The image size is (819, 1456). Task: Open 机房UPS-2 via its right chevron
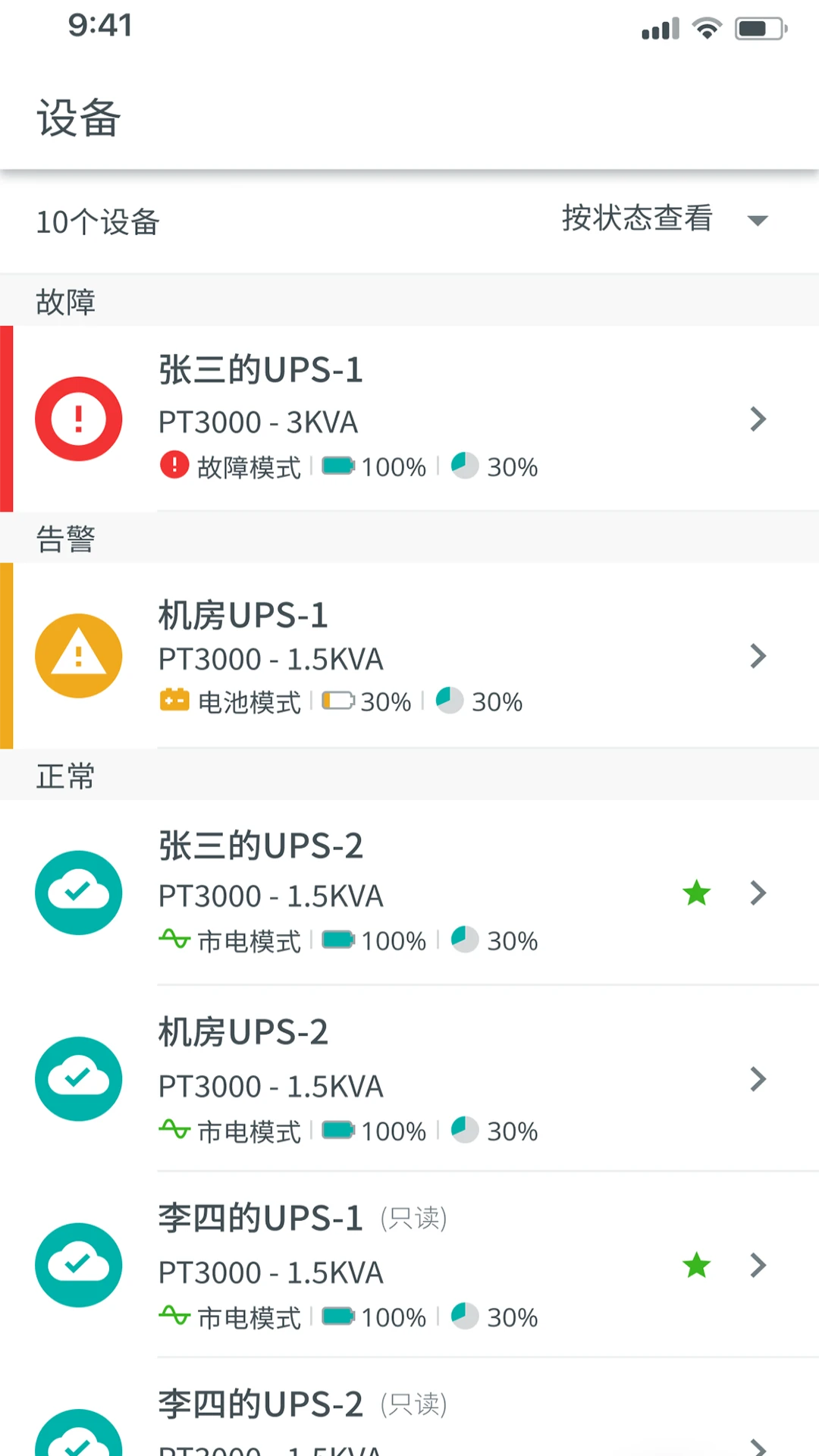pyautogui.click(x=758, y=1078)
